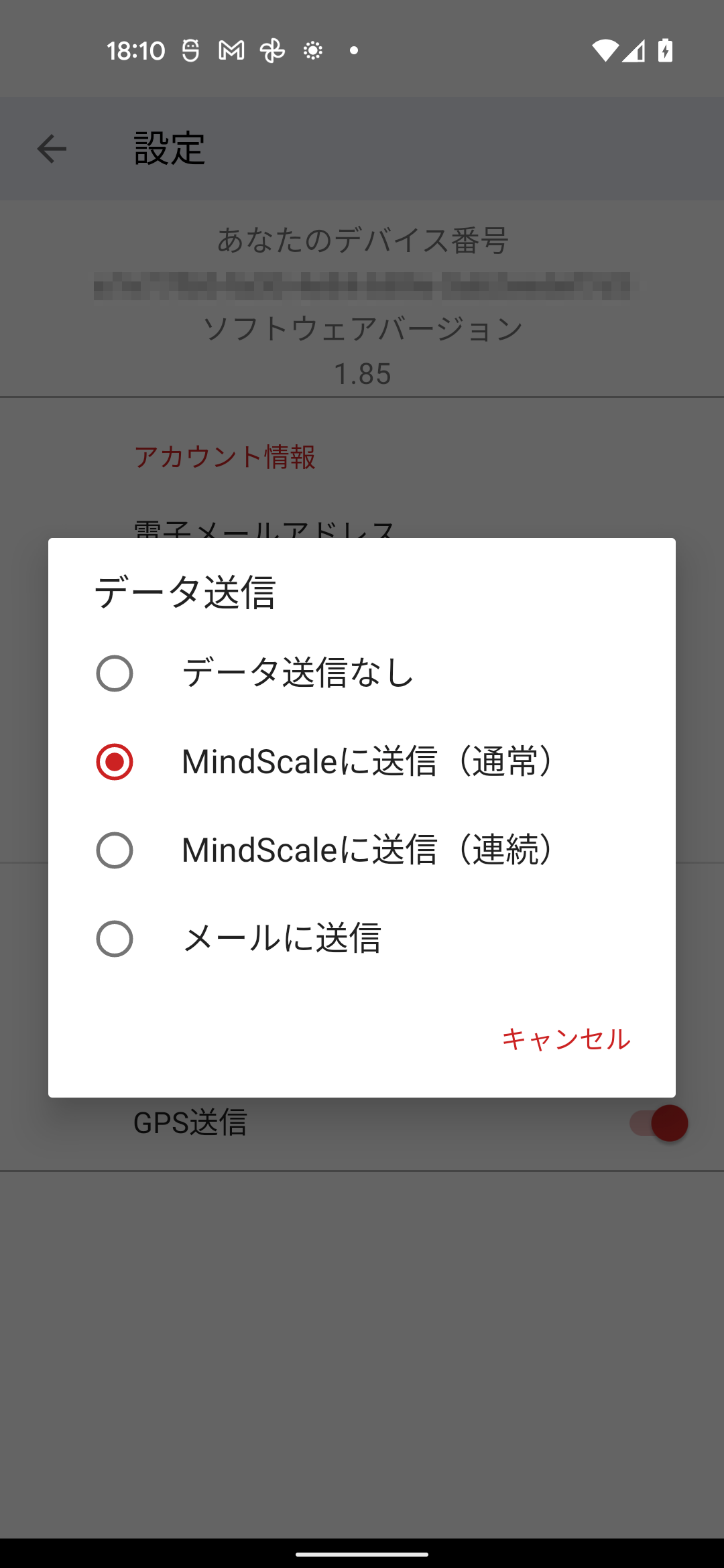The height and width of the screenshot is (1568, 724).
Task: Choose the メールに送信 option
Action: pos(362,939)
